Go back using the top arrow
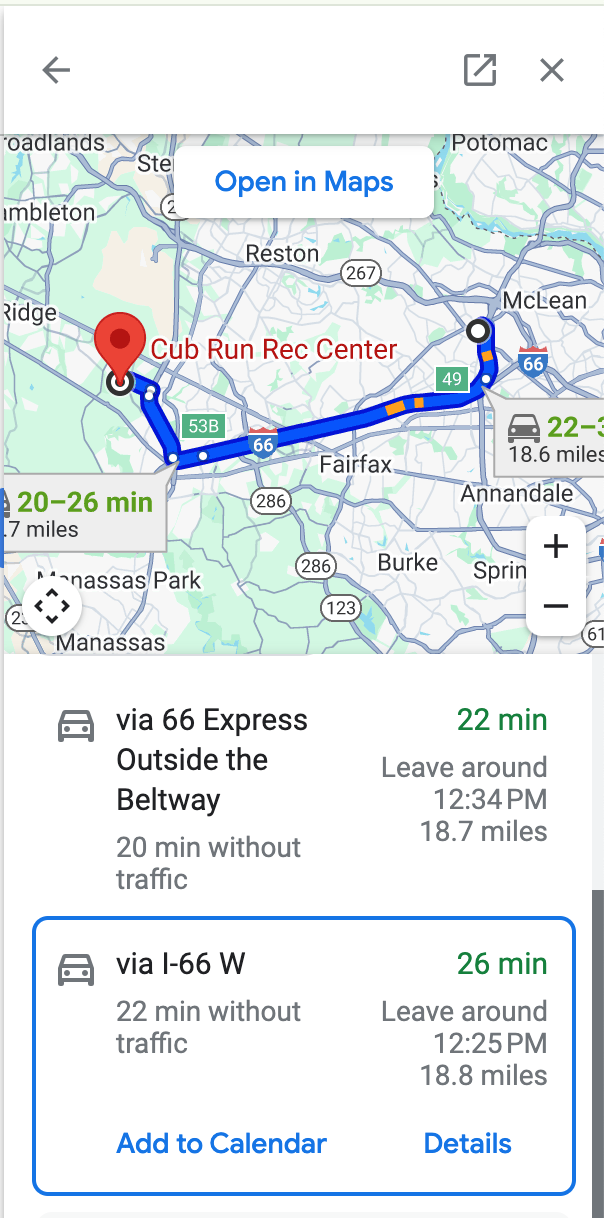The width and height of the screenshot is (604, 1218). click(x=56, y=70)
